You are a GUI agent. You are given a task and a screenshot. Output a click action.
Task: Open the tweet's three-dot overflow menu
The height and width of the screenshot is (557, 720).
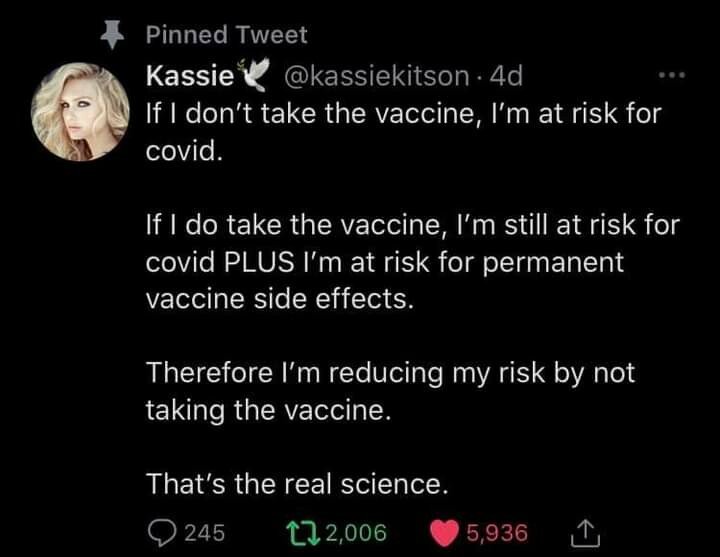(x=667, y=77)
